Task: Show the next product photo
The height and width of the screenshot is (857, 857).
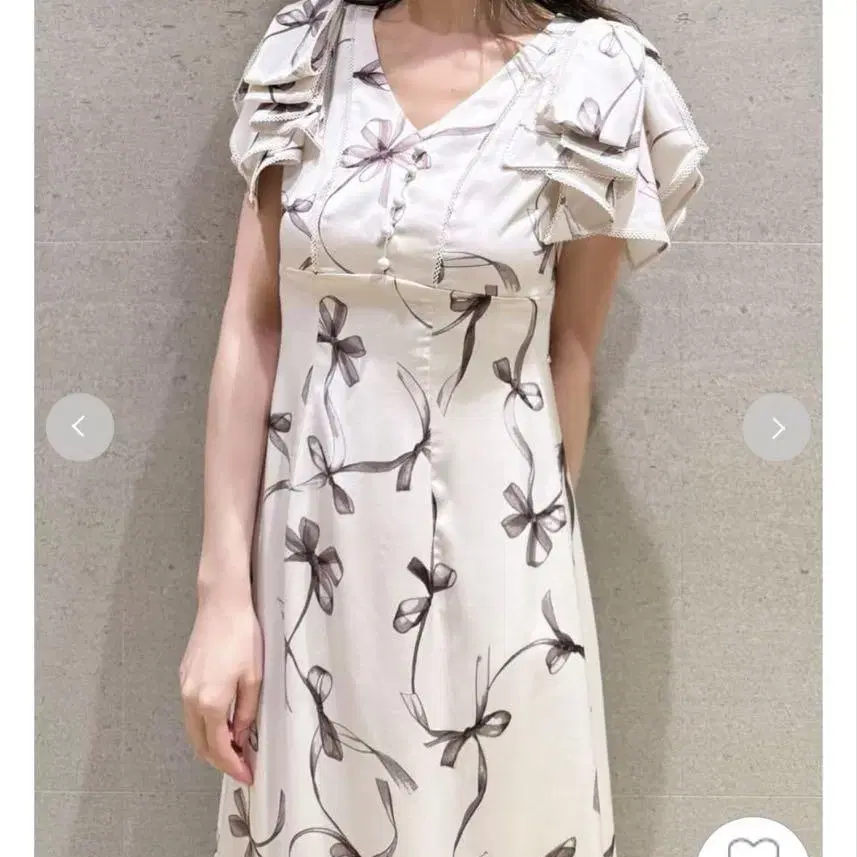Action: pos(777,427)
